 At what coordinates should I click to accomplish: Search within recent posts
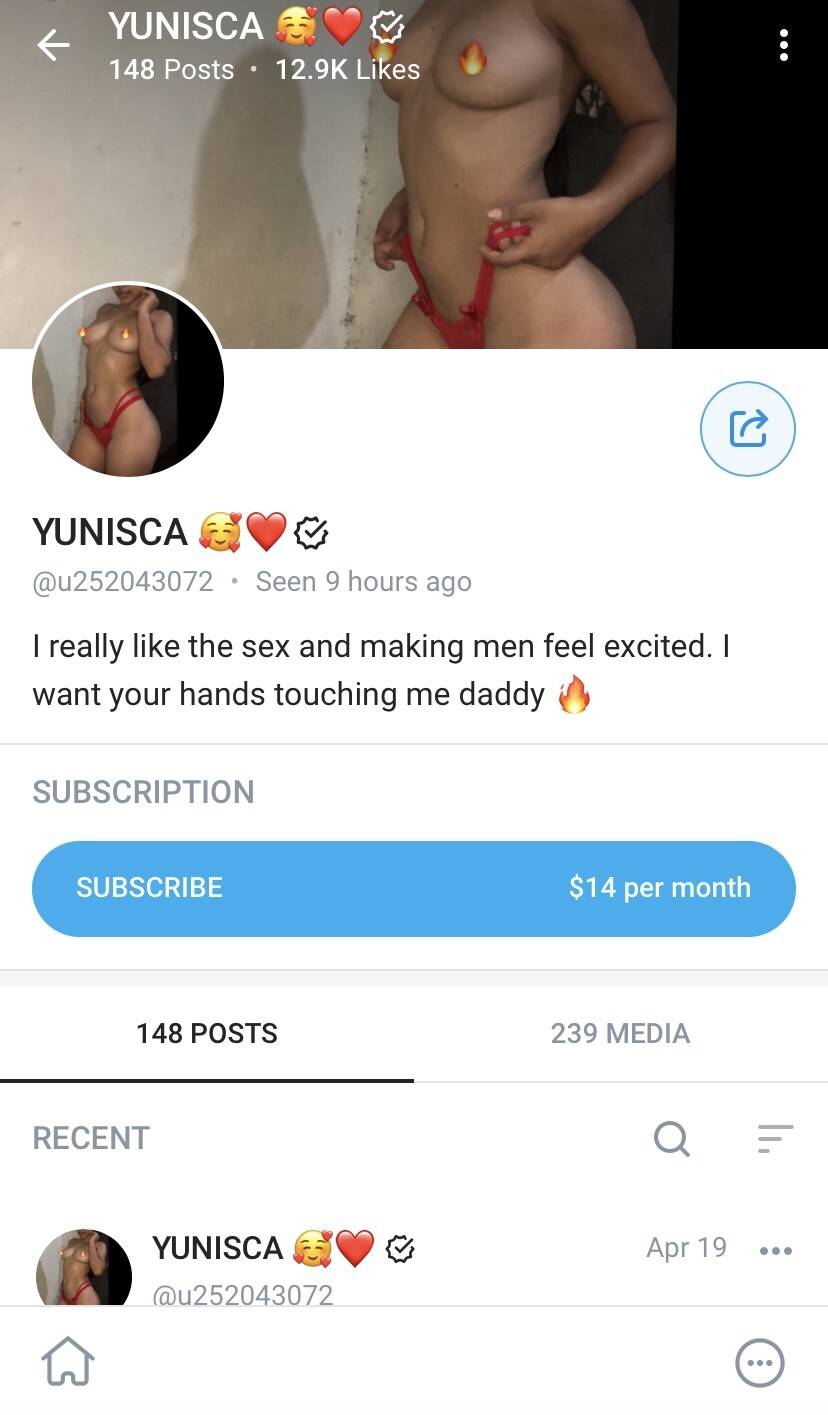671,1138
